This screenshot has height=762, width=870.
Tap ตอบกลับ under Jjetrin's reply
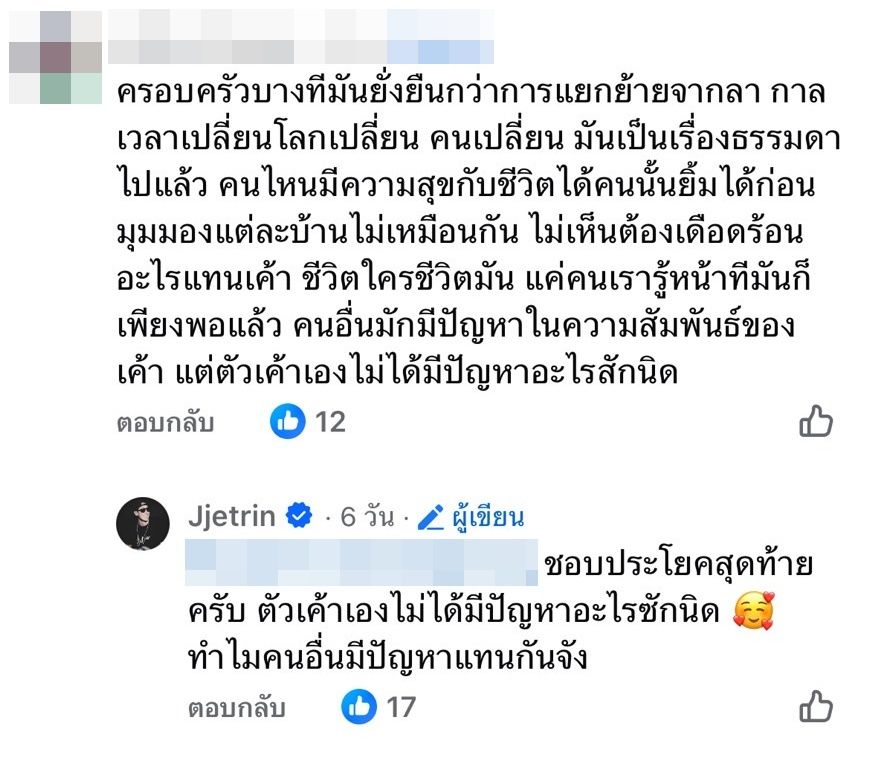coord(236,708)
